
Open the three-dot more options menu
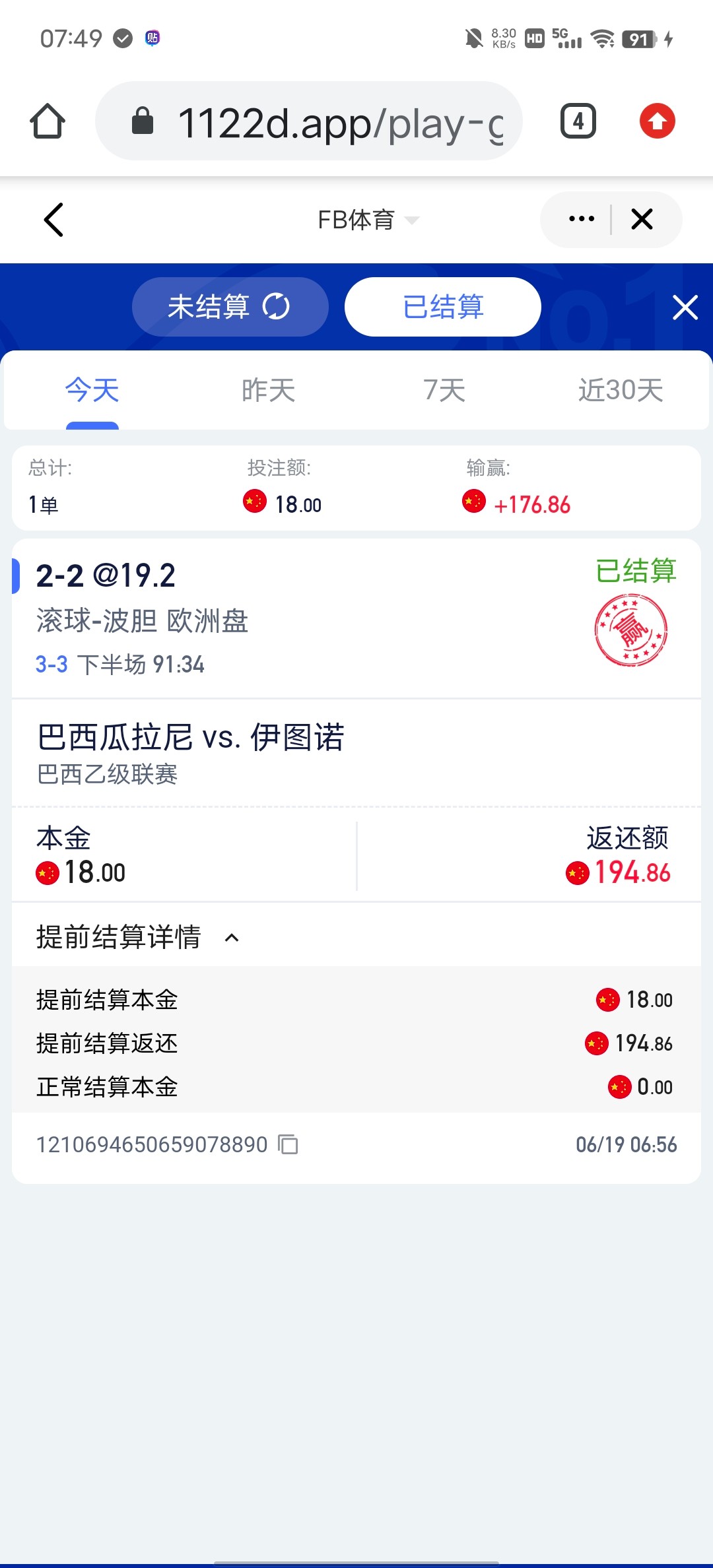[581, 219]
